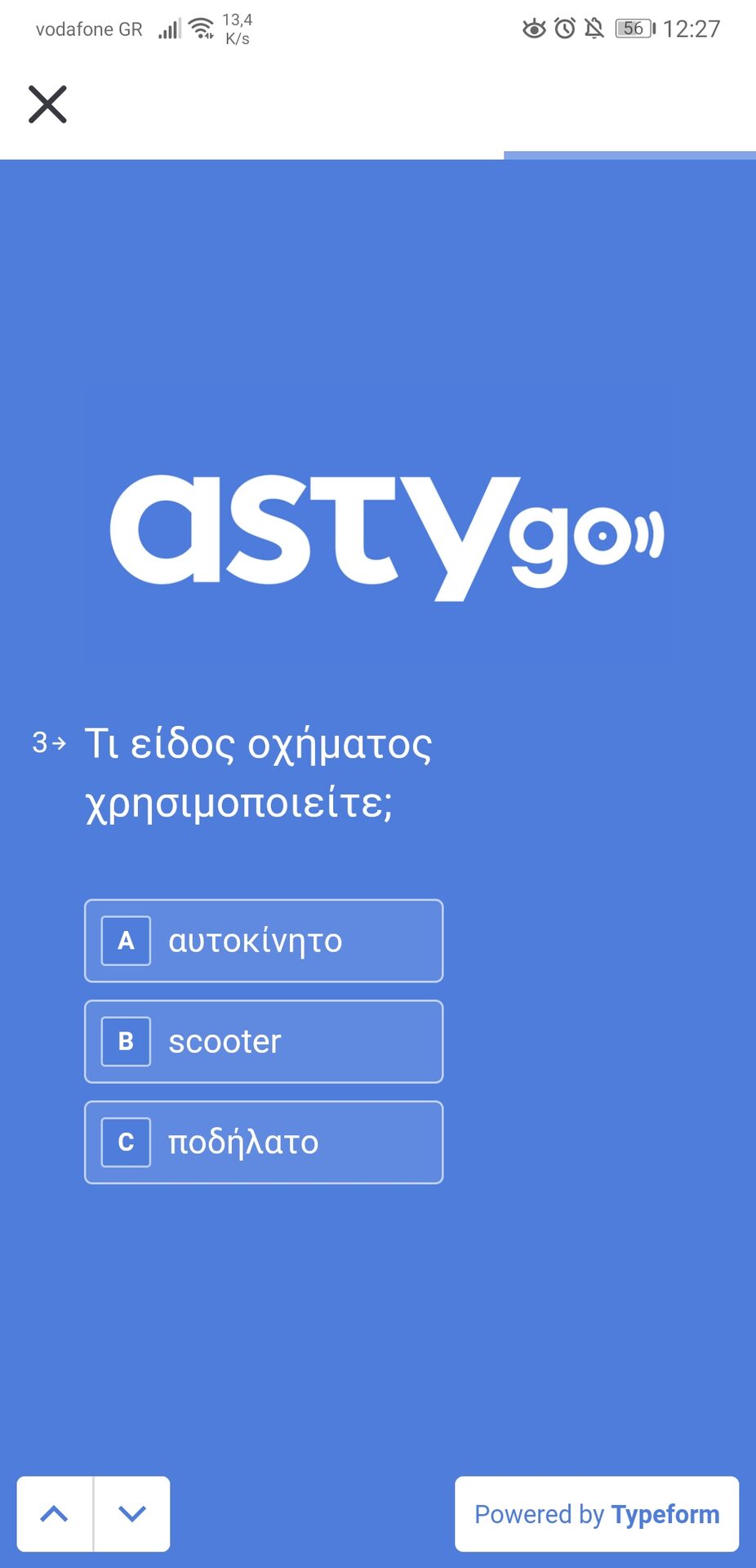Close the survey with the X button
The width and height of the screenshot is (756, 1568).
47,105
